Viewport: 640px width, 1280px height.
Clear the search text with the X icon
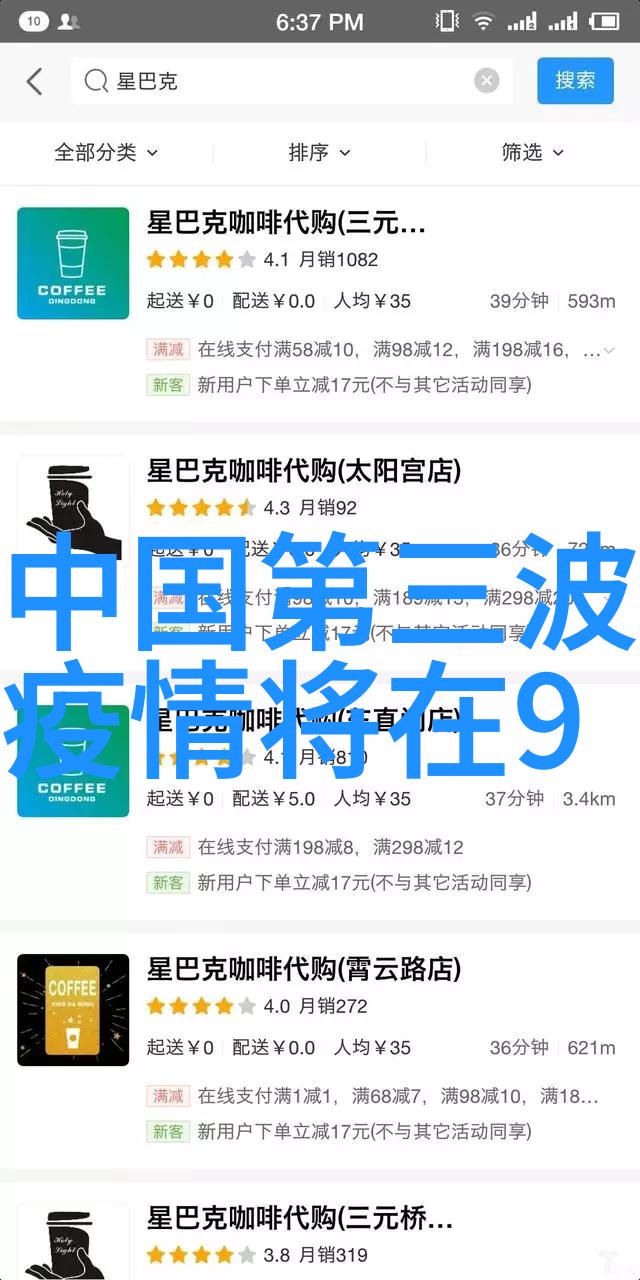(487, 82)
